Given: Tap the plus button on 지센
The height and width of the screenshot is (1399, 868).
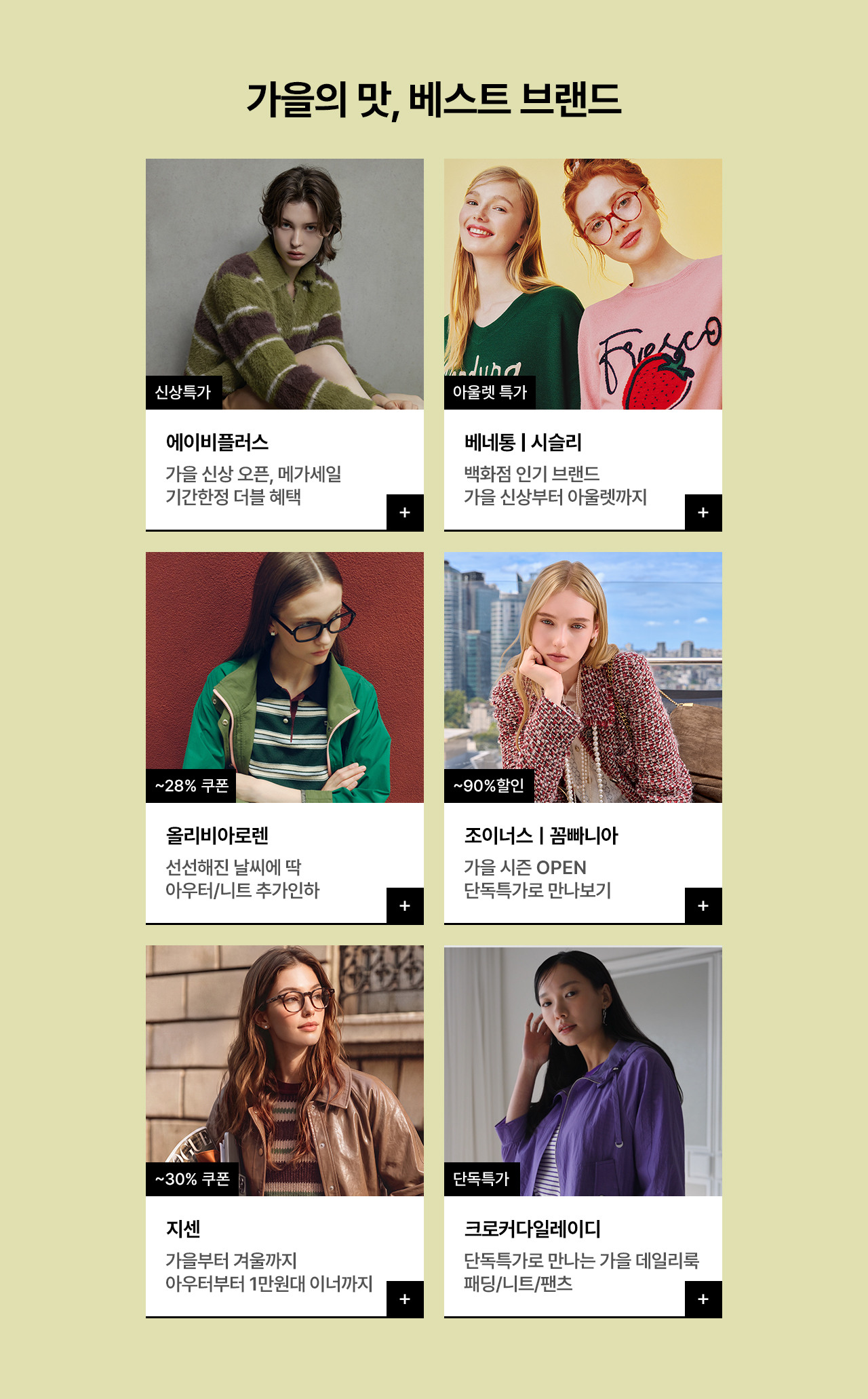Looking at the screenshot, I should pos(405,1299).
